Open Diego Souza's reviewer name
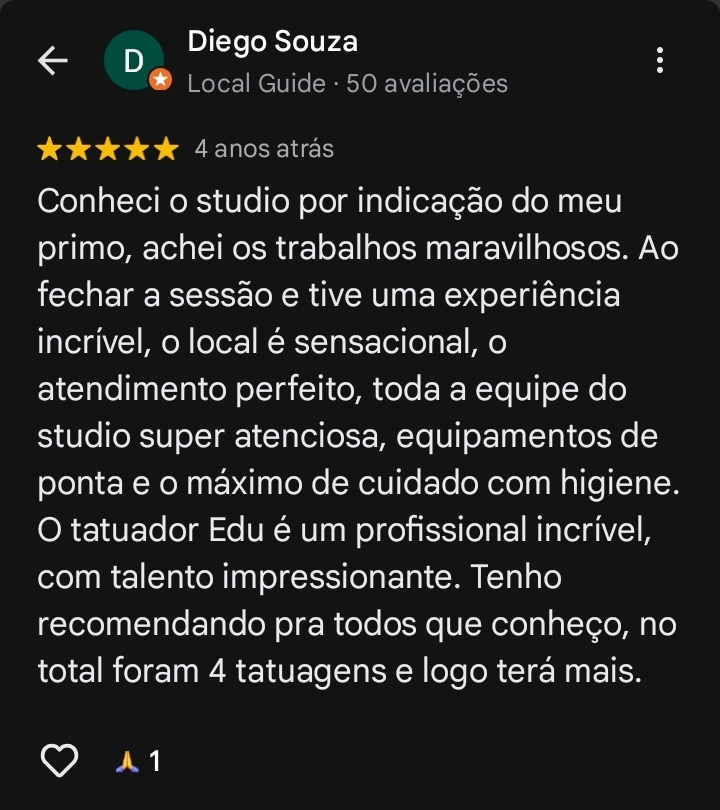The height and width of the screenshot is (810, 720). [272, 42]
